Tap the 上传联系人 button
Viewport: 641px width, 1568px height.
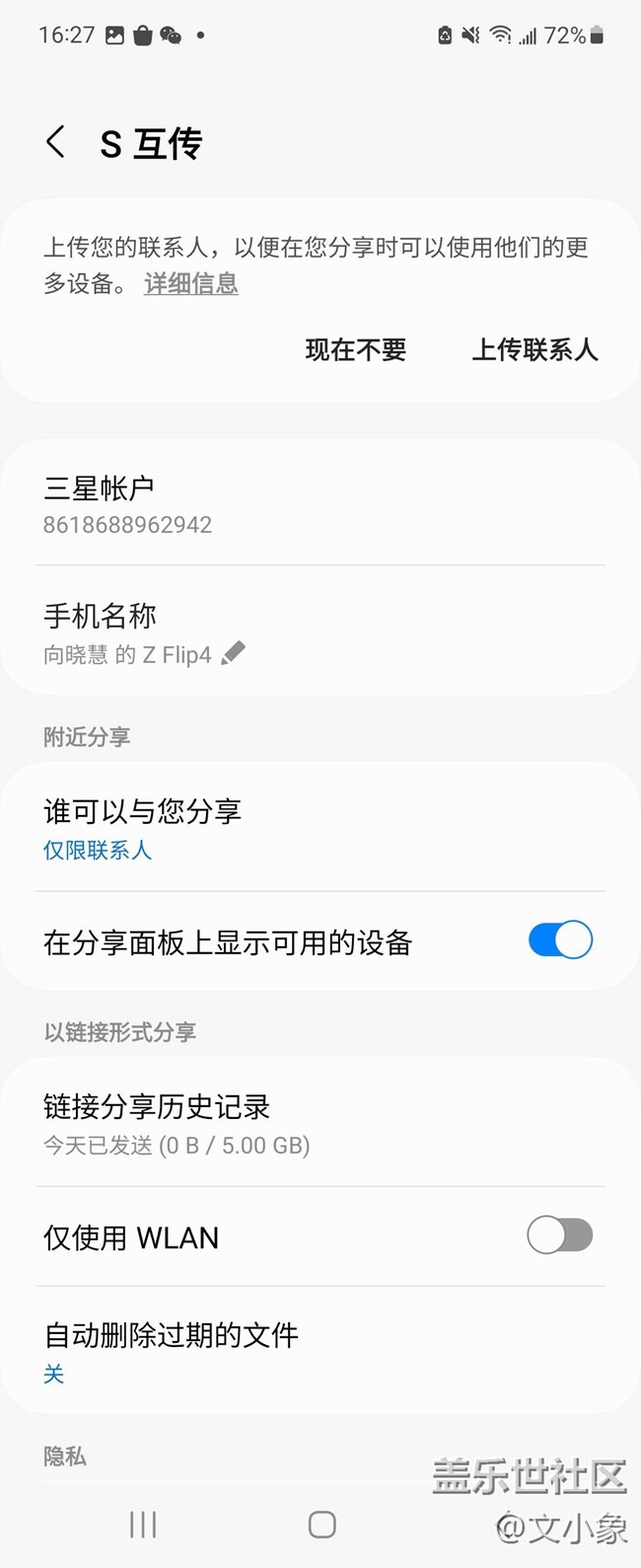pos(534,349)
